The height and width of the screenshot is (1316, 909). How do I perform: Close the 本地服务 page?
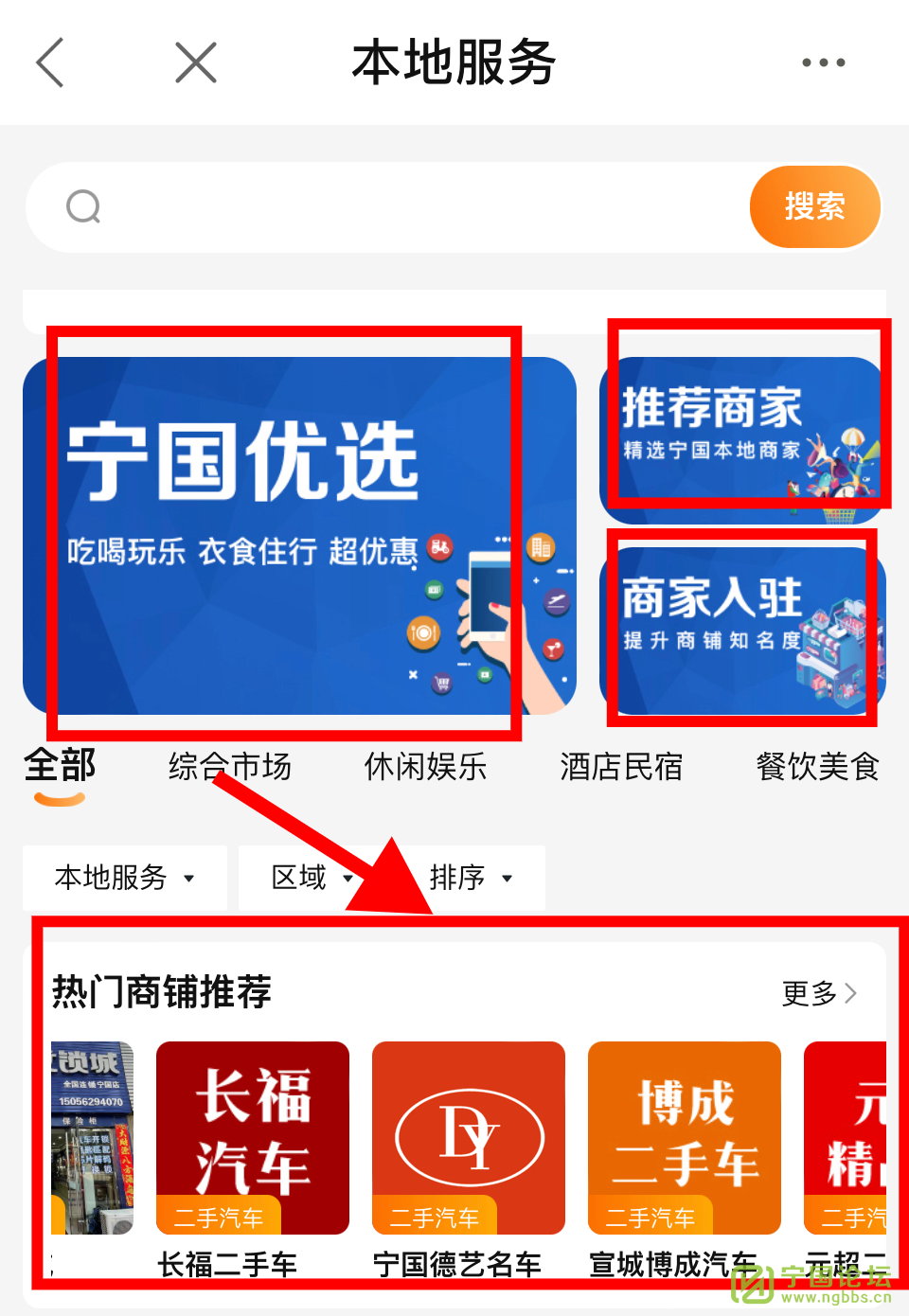click(196, 62)
